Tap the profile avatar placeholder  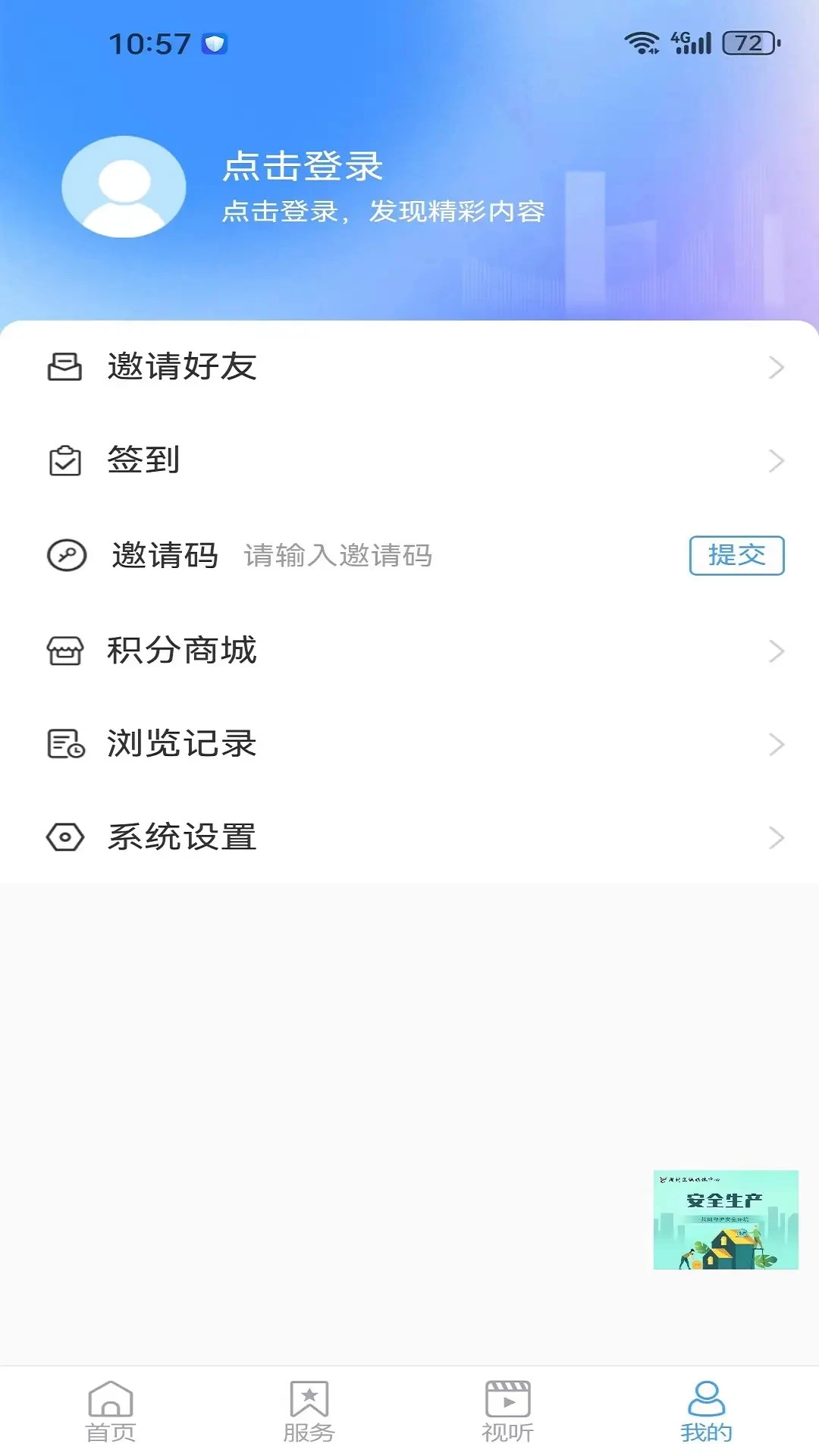pos(124,187)
